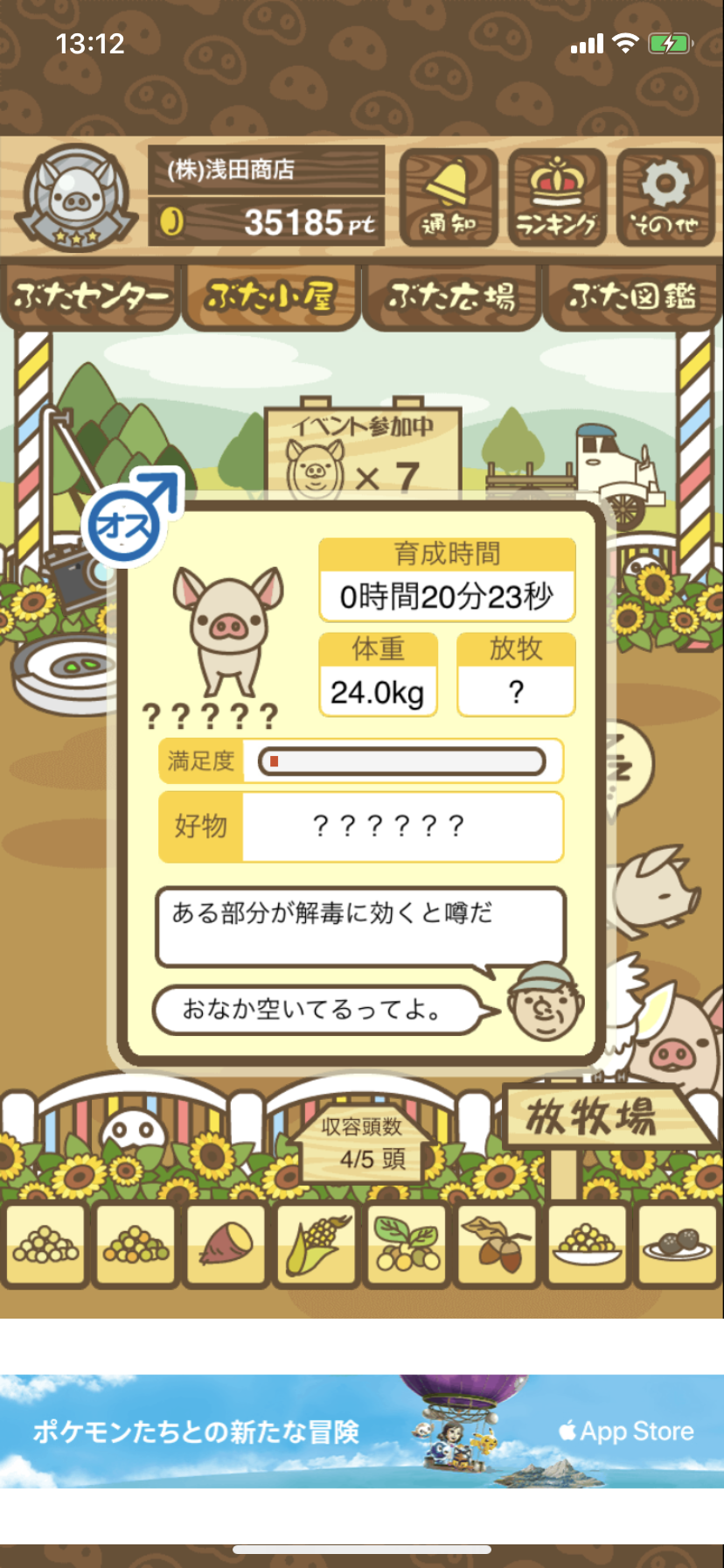Go to the ぶた広場 tab
This screenshot has height=1568, width=724.
coord(452,297)
